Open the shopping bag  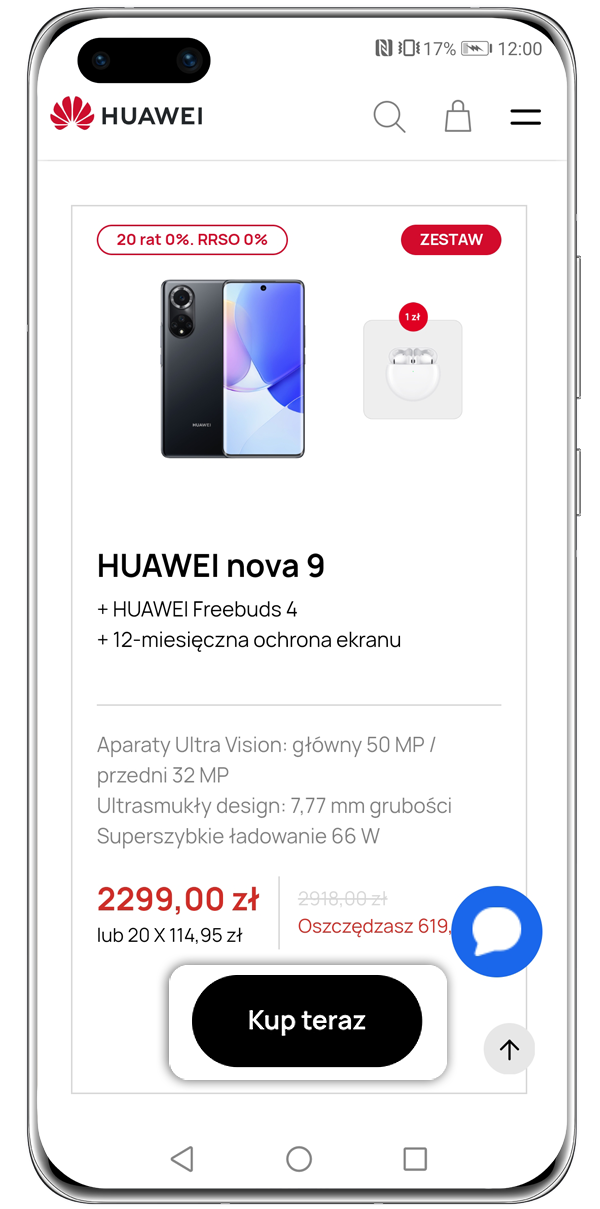[457, 116]
